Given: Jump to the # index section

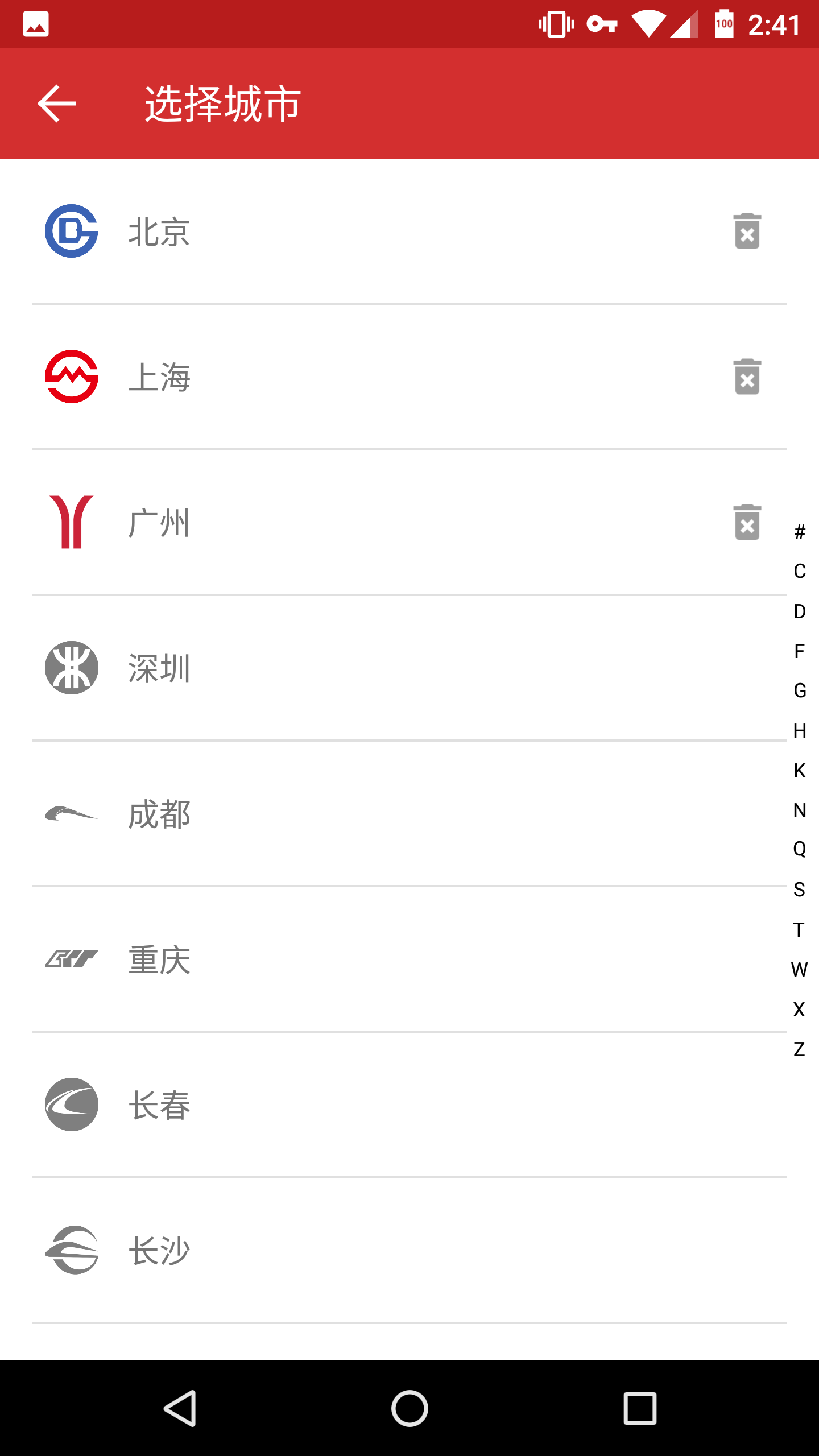Looking at the screenshot, I should pos(800,532).
